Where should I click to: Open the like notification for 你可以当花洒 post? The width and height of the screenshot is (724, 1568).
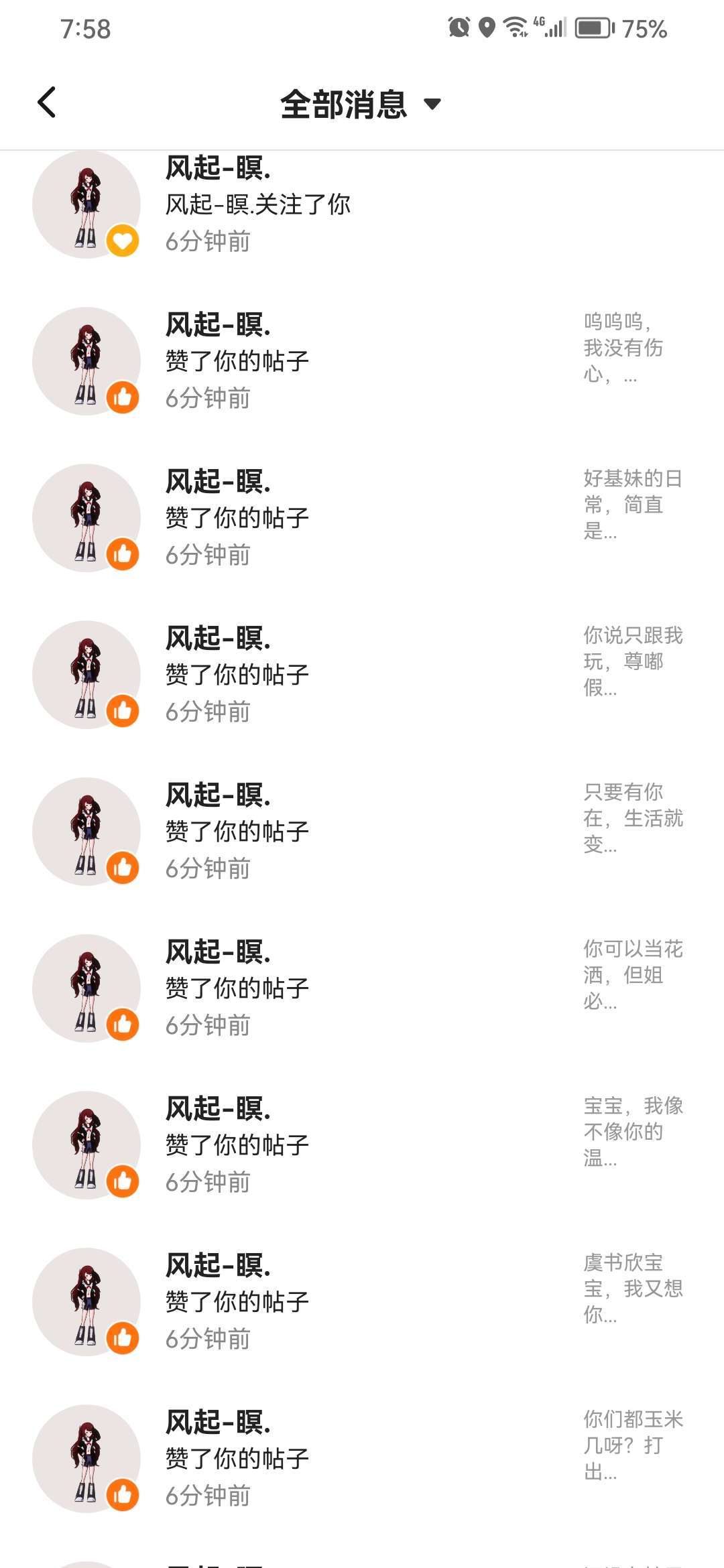coord(362,988)
